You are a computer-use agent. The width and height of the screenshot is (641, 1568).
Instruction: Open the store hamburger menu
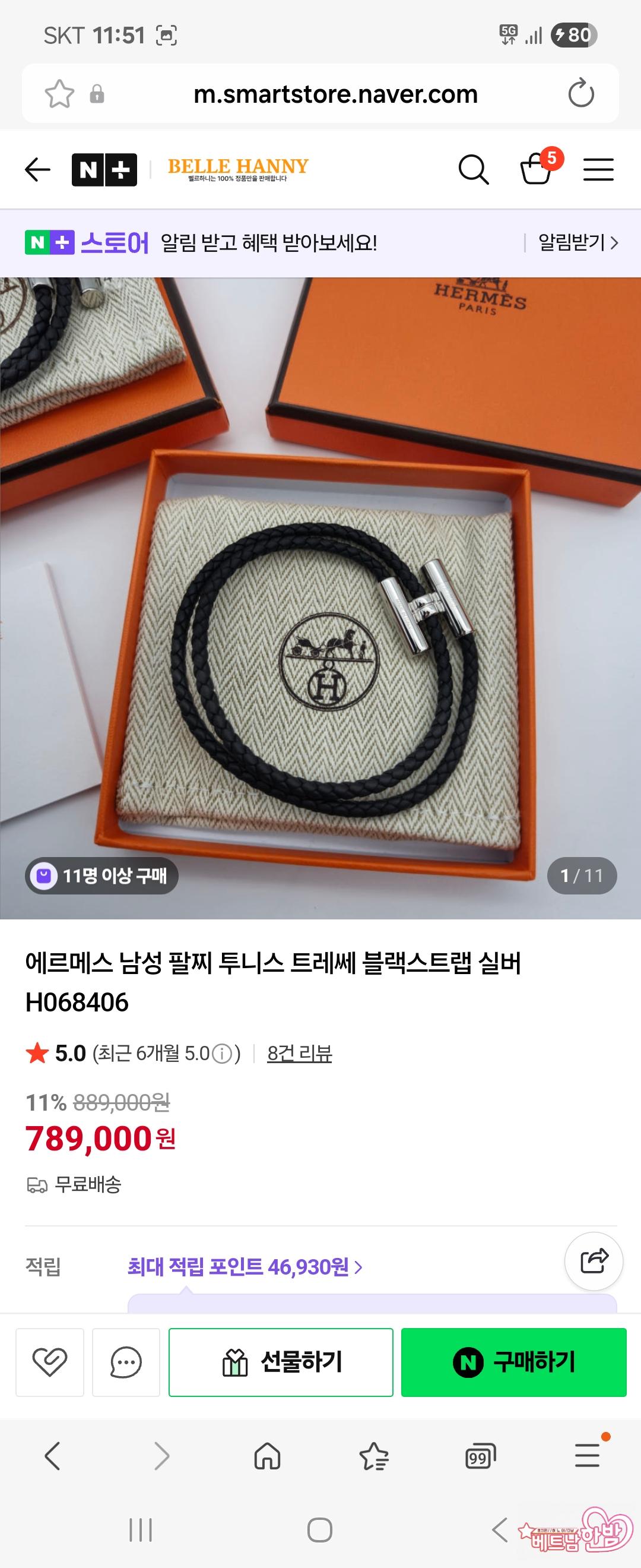pyautogui.click(x=598, y=170)
